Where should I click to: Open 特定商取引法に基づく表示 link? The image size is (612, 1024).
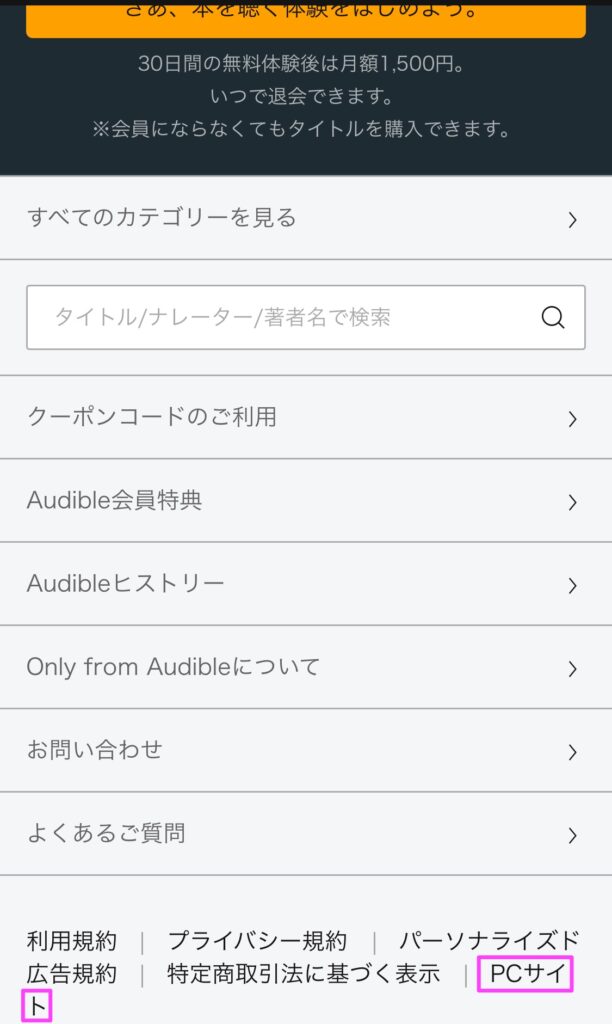click(x=304, y=974)
